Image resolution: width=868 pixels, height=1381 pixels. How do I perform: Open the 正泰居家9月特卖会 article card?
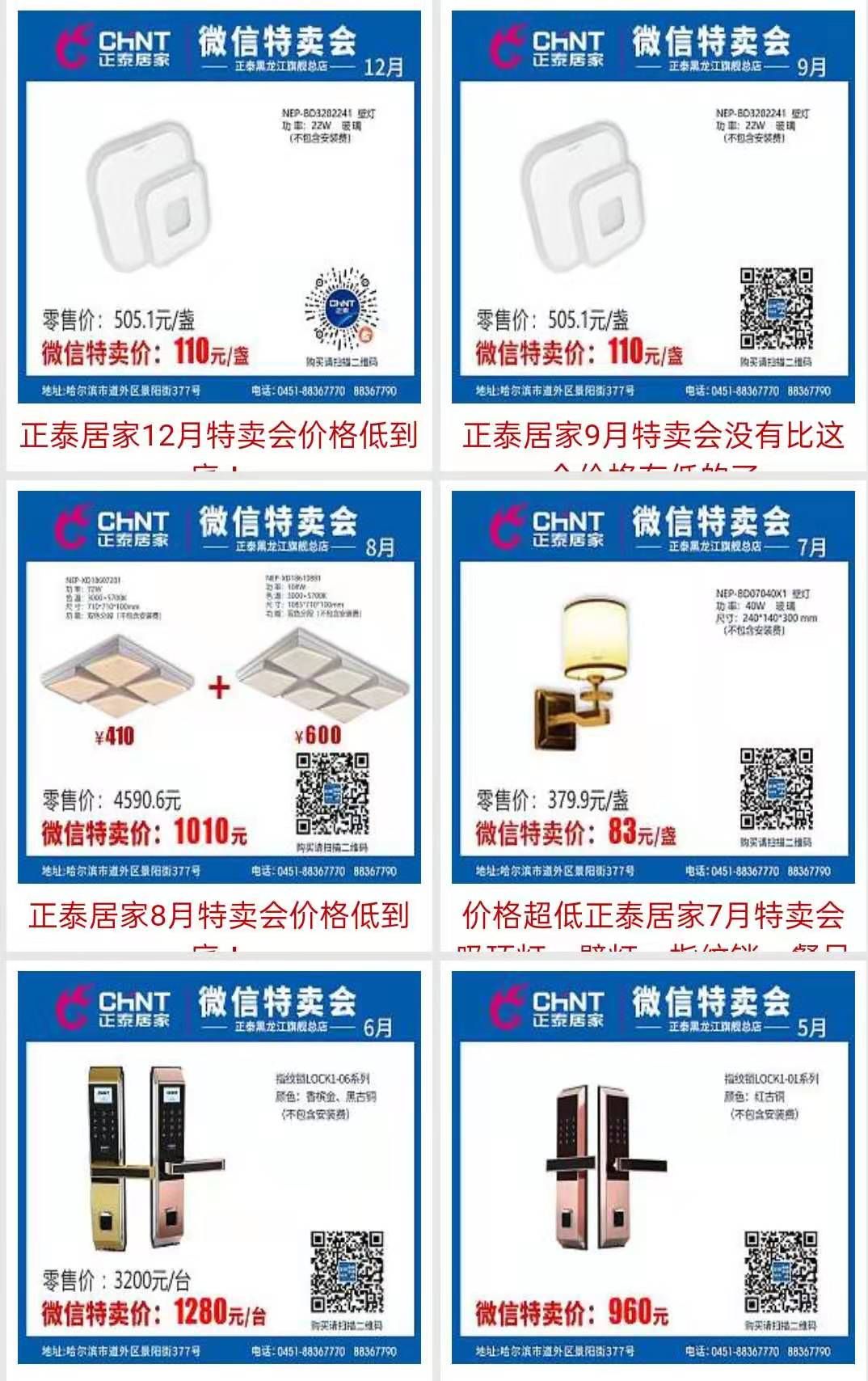click(653, 234)
